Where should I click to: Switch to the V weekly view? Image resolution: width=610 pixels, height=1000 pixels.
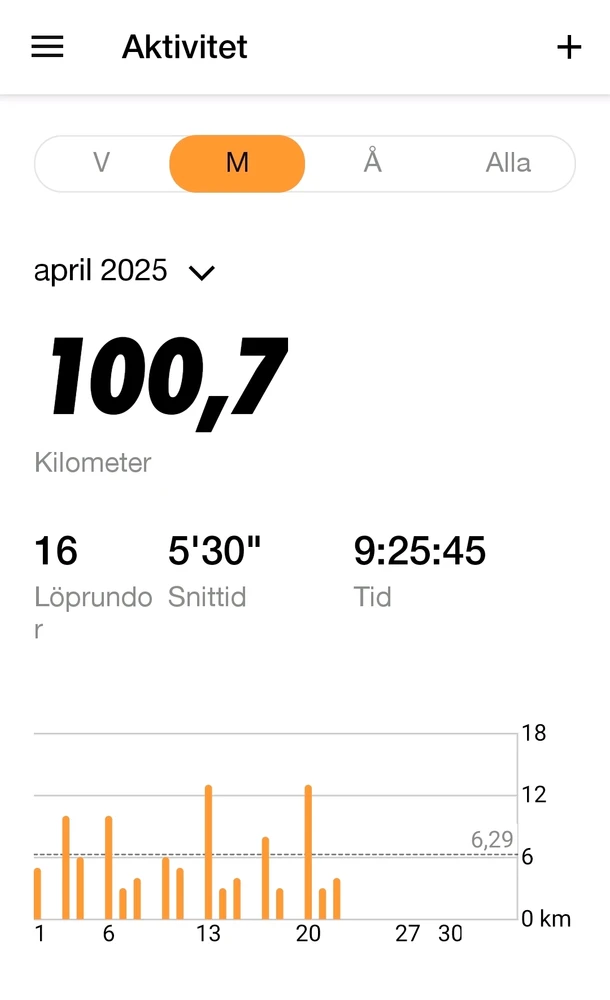pyautogui.click(x=101, y=163)
